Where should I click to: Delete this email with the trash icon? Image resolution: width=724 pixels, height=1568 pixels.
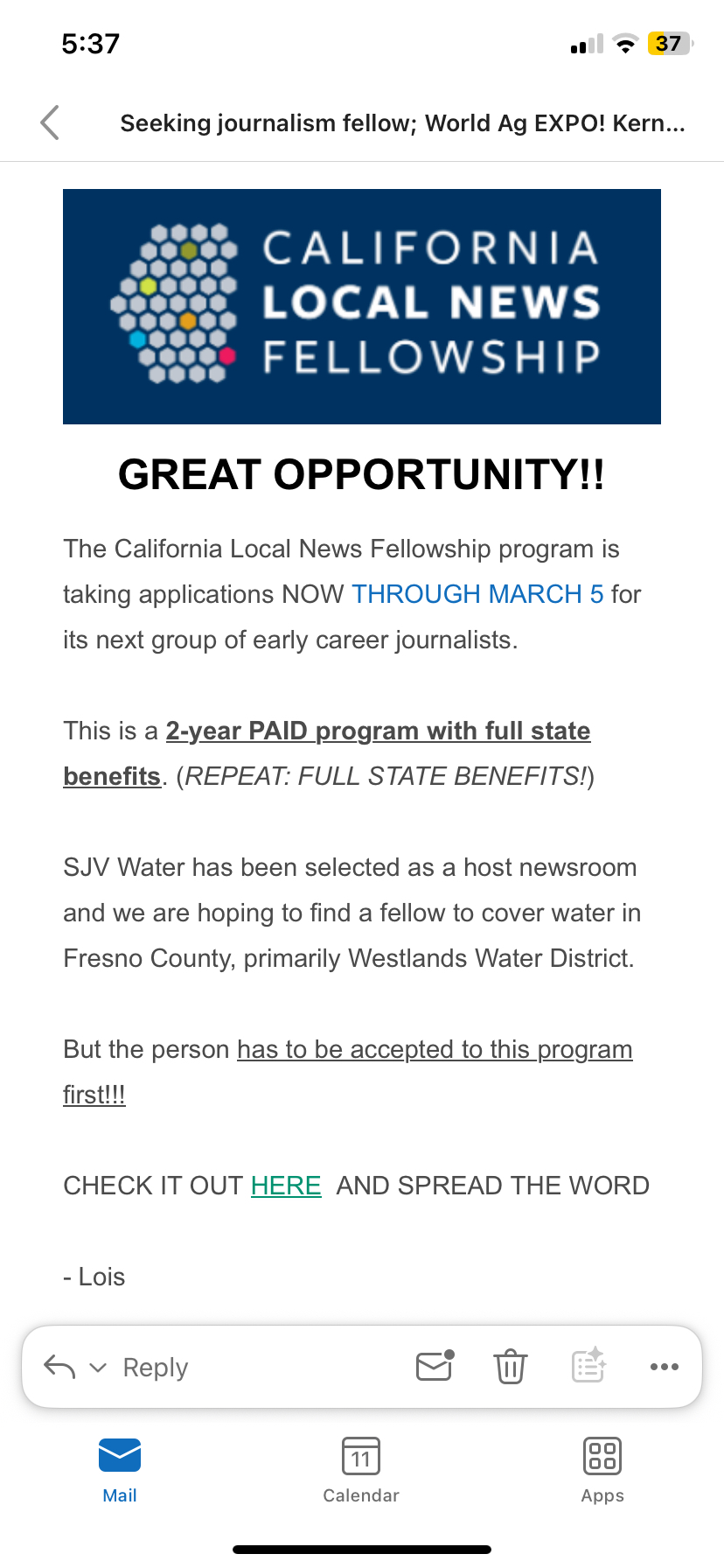point(511,1366)
